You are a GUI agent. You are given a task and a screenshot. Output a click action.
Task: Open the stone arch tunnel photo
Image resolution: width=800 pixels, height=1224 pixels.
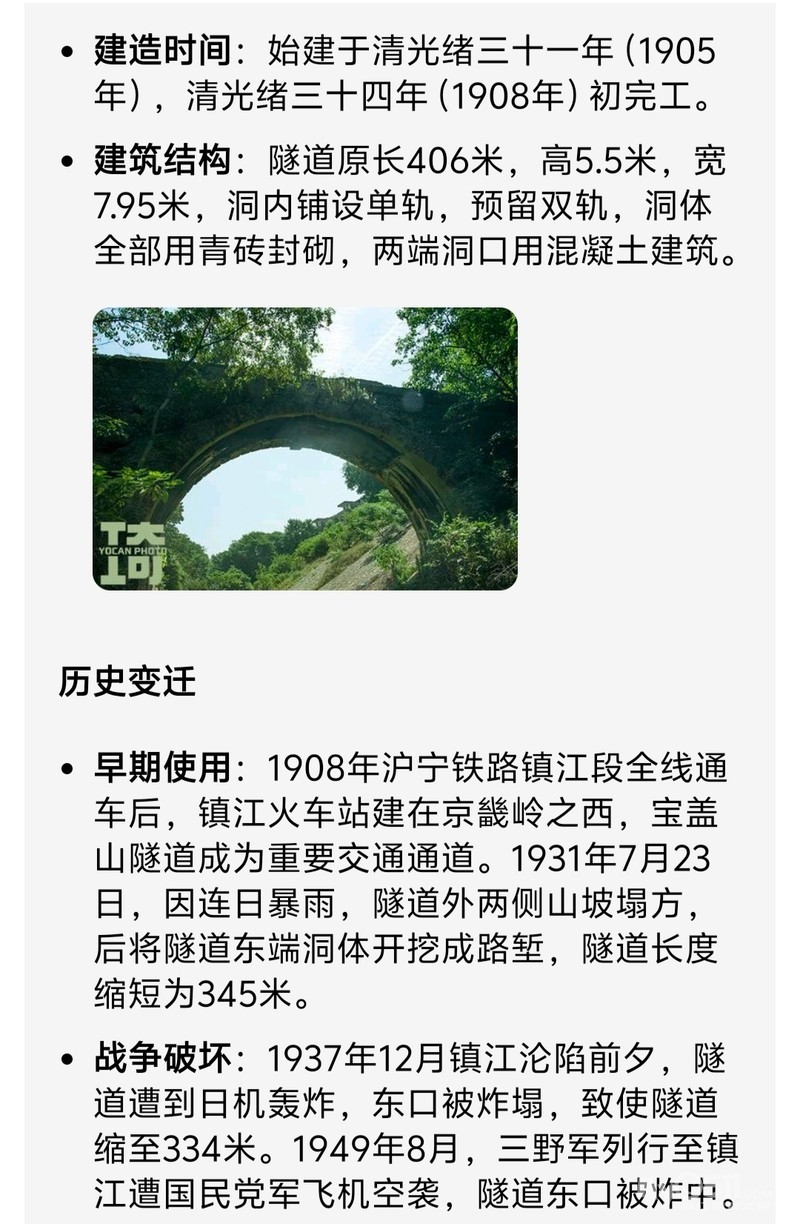coord(305,448)
